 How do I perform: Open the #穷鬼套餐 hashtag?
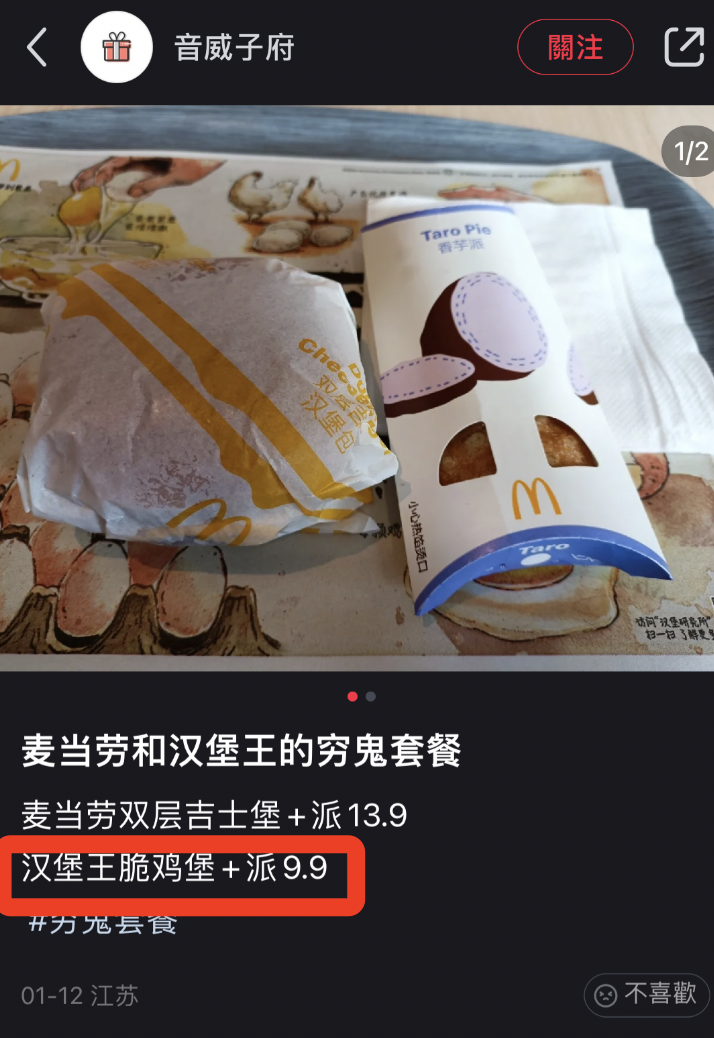103,924
